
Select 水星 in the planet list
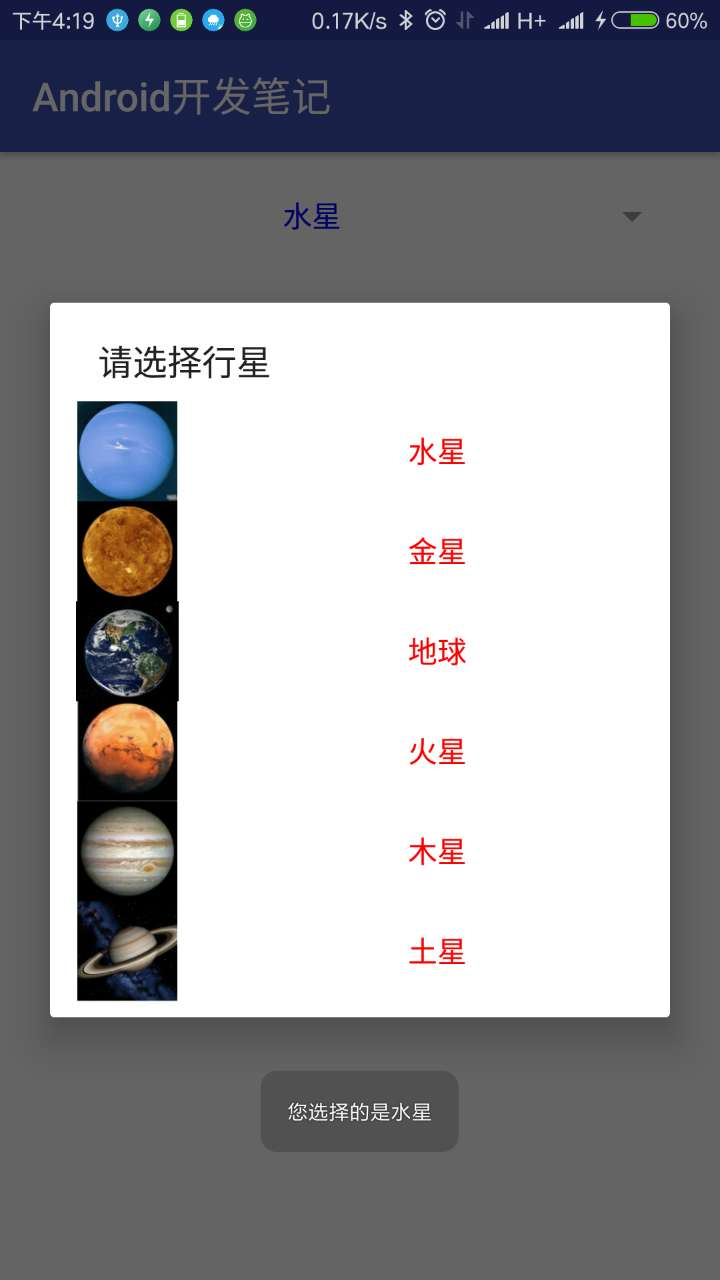[x=360, y=451]
